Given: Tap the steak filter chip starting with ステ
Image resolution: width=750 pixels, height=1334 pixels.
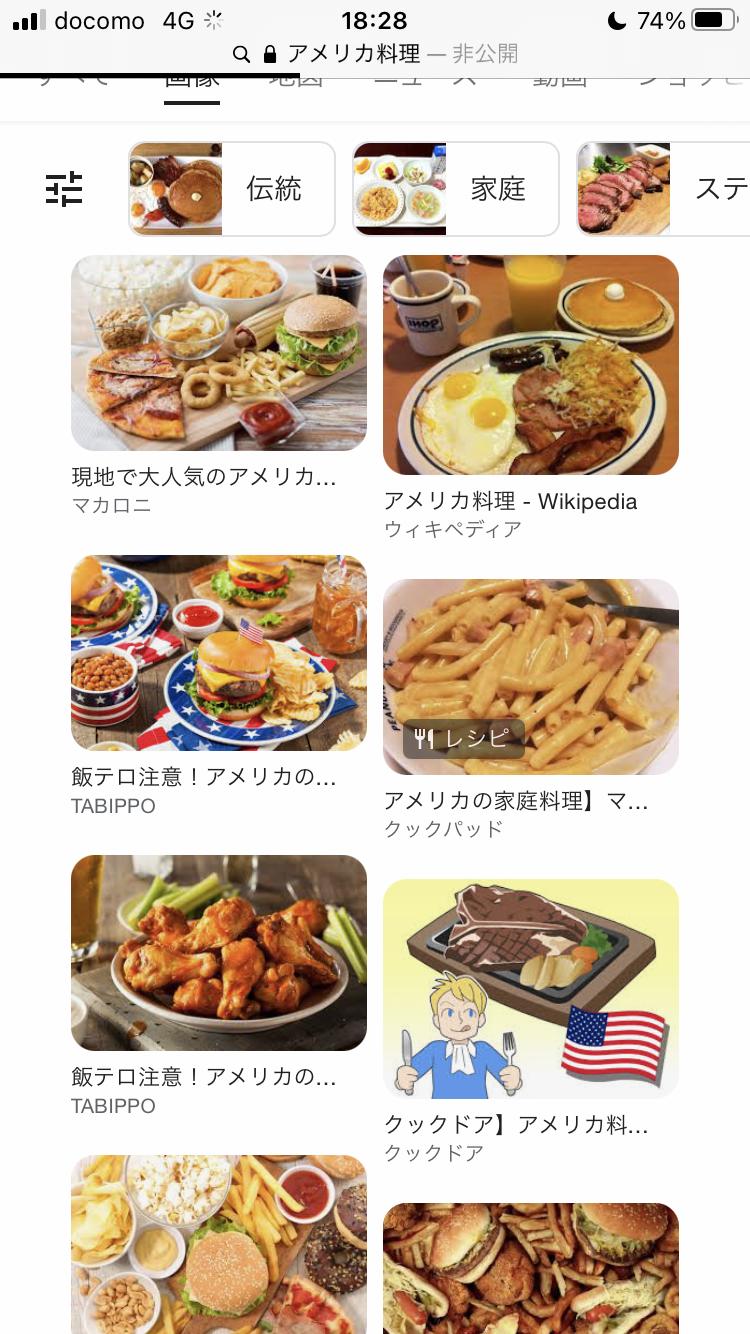Looking at the screenshot, I should click(665, 189).
